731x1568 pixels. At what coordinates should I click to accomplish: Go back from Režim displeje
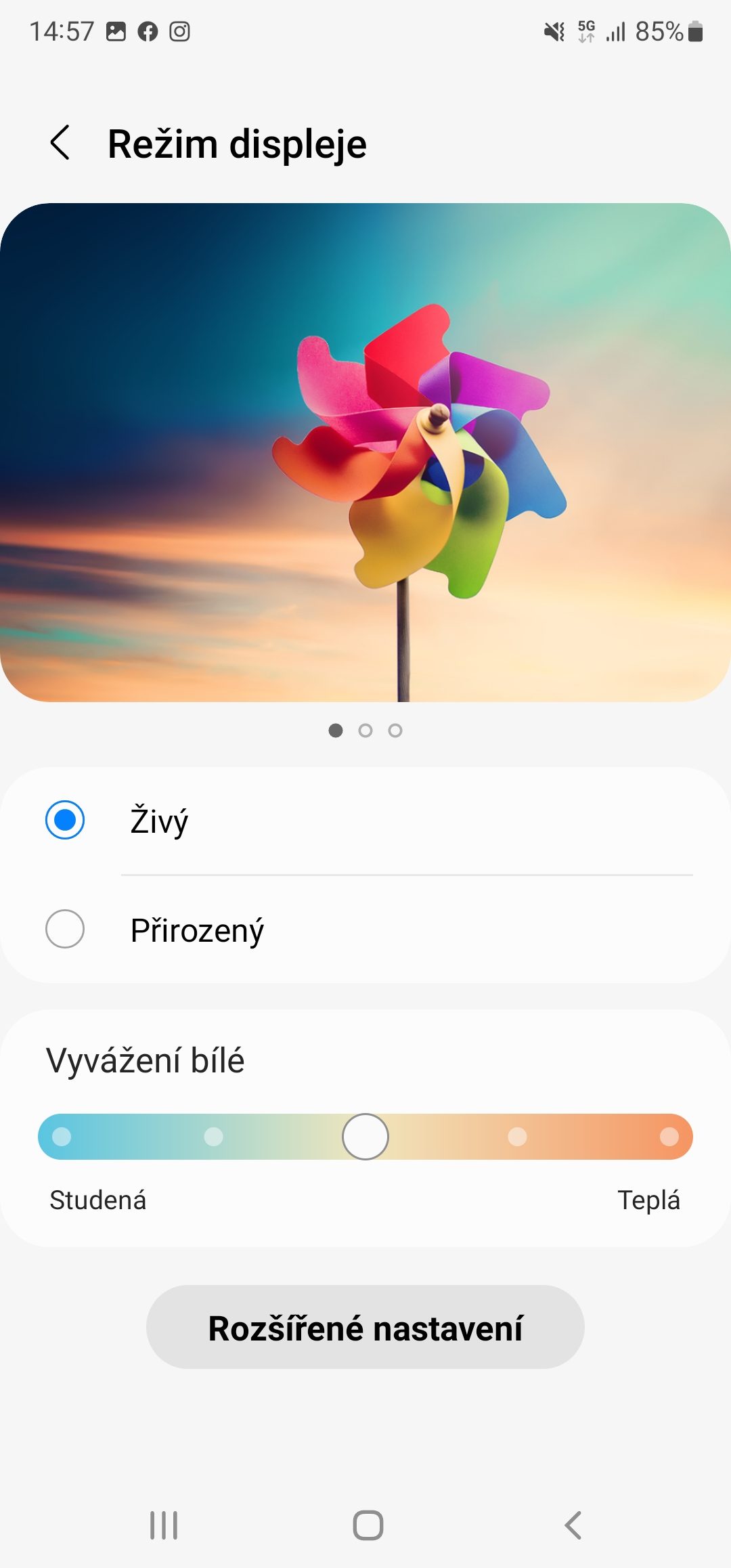(60, 143)
